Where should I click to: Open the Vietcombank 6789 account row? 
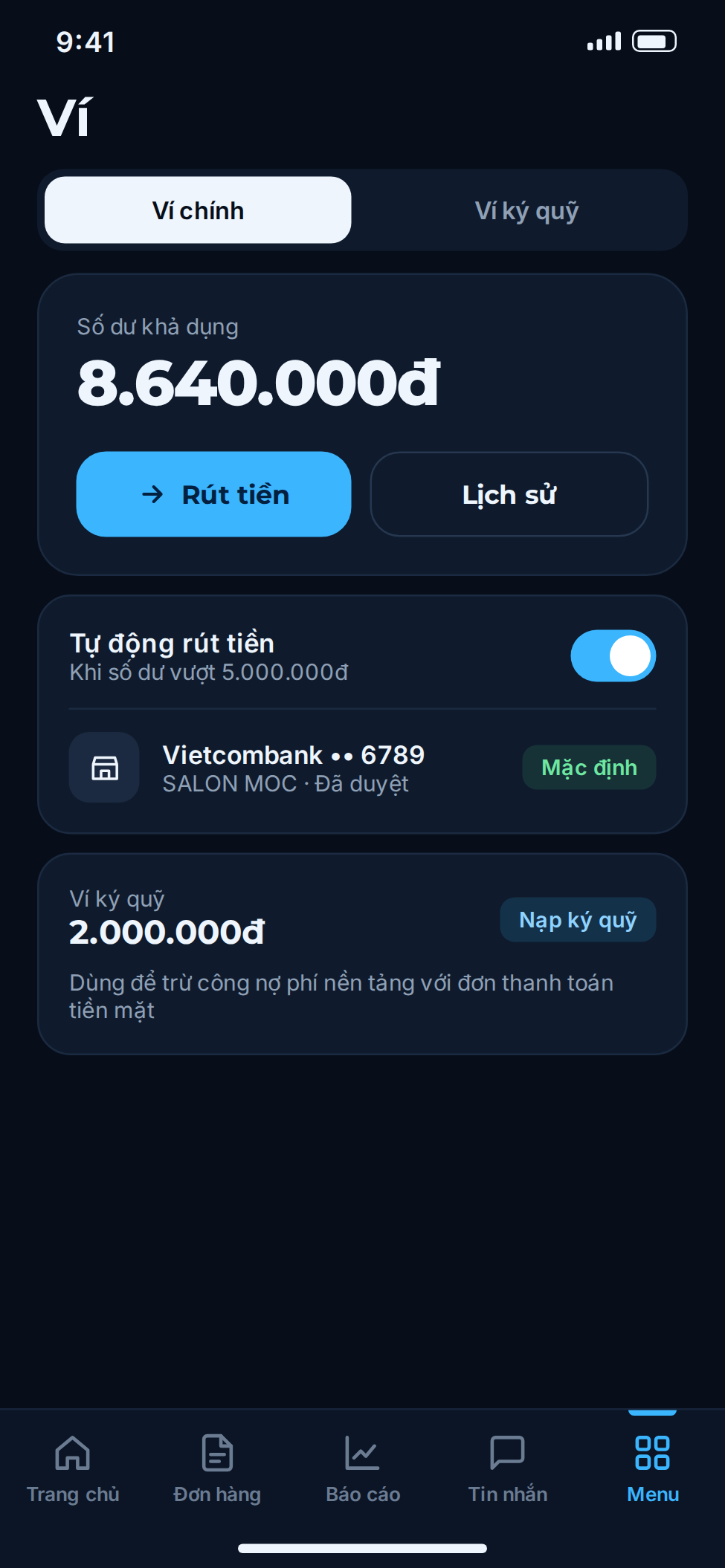(x=362, y=768)
